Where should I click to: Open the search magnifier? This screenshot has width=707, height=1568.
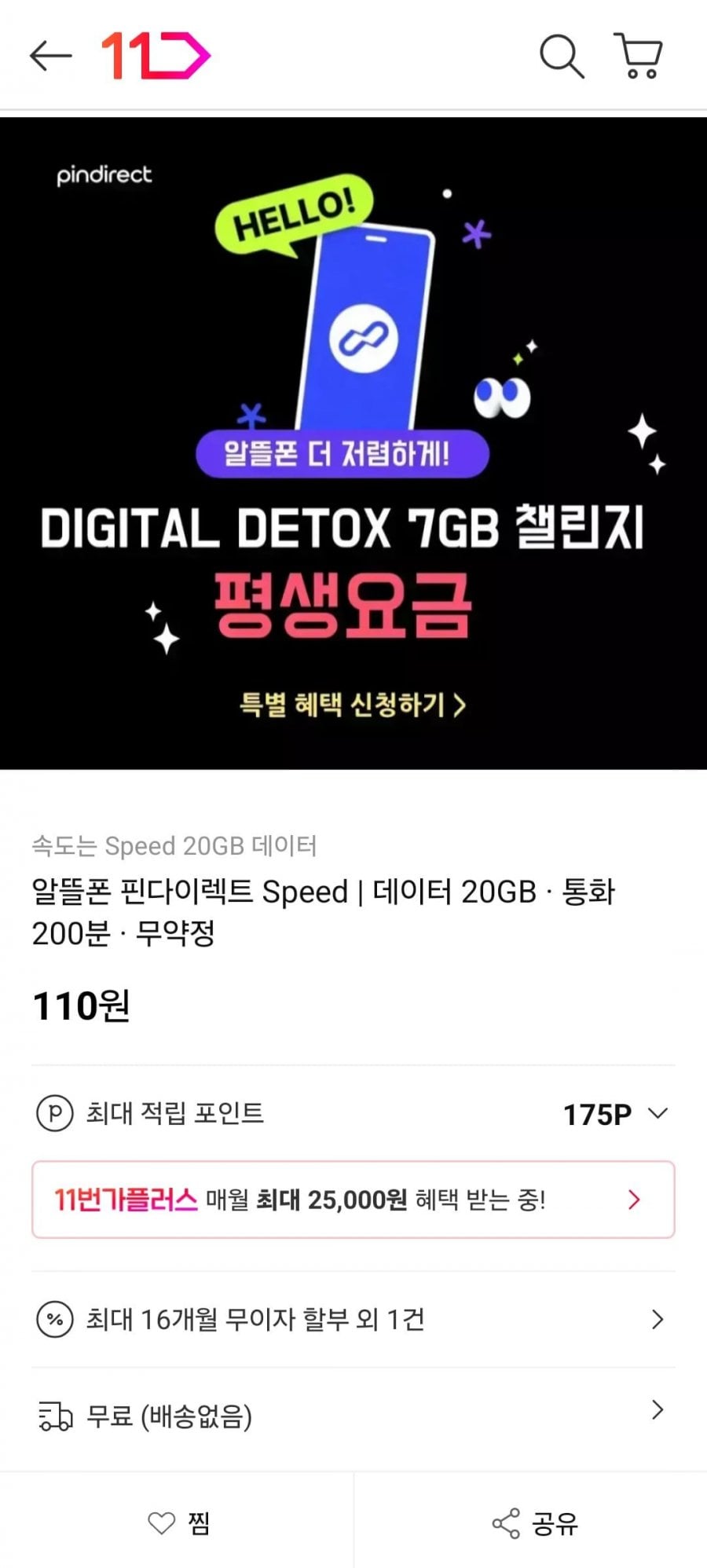tap(561, 56)
